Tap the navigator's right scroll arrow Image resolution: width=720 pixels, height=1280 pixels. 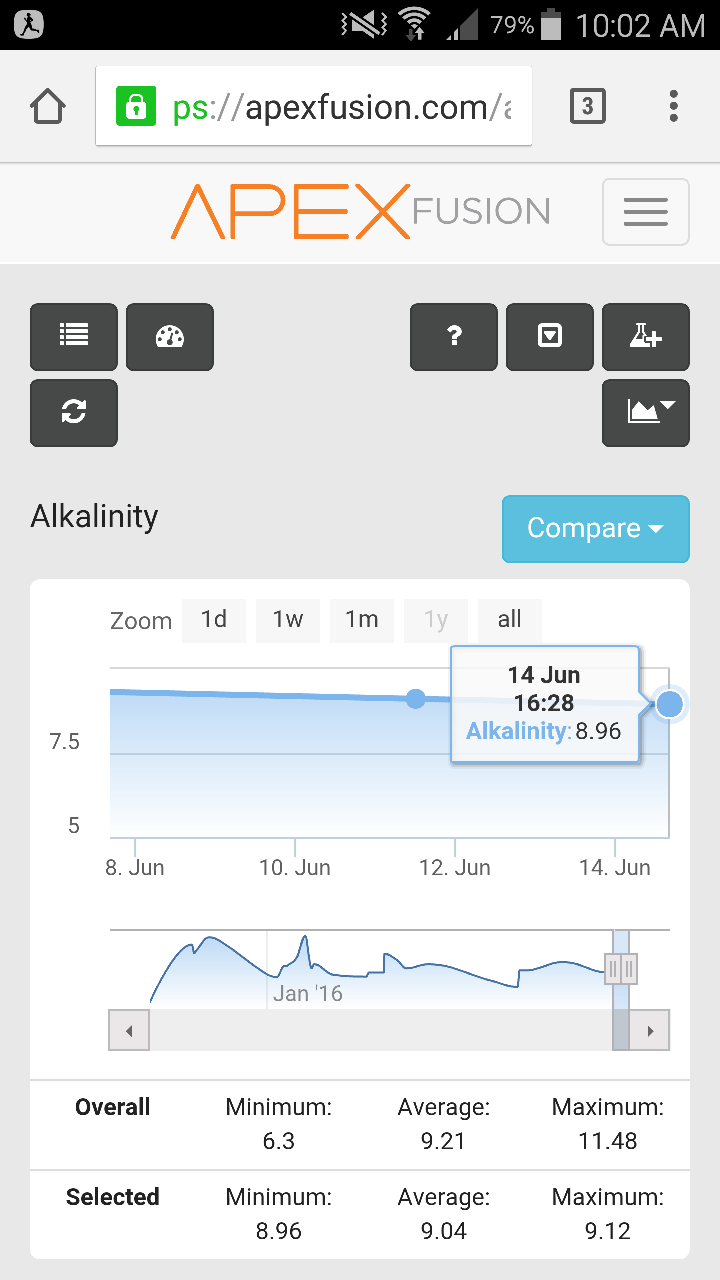click(x=650, y=1031)
